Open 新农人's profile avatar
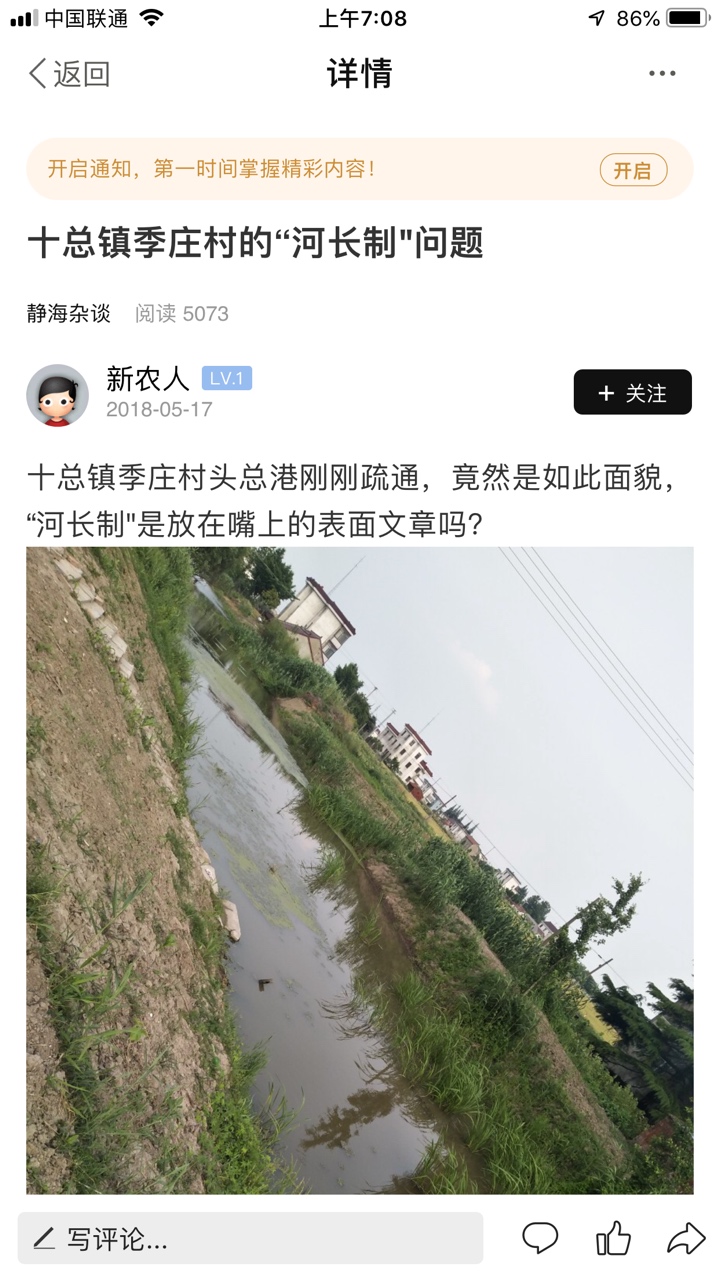 click(x=57, y=395)
